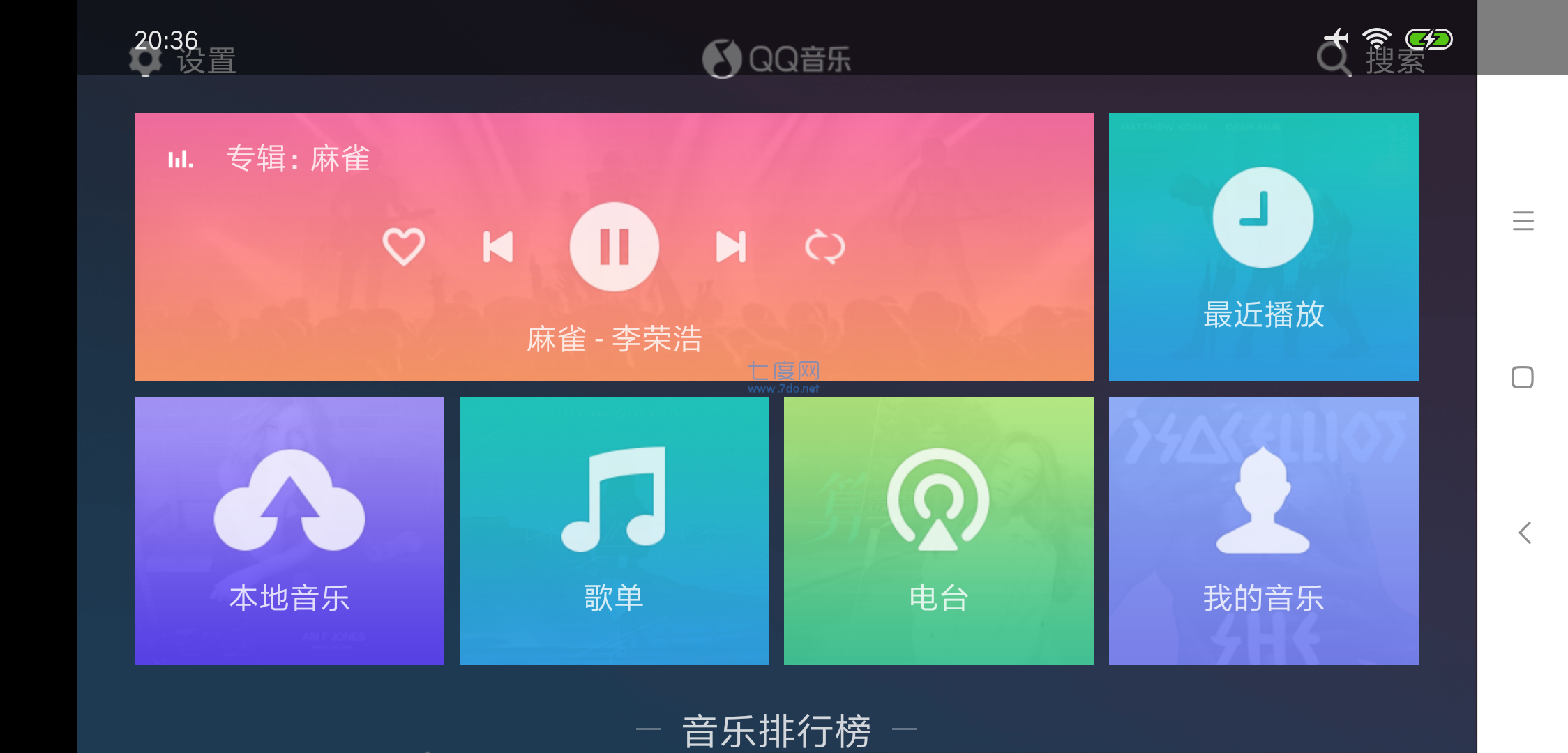This screenshot has height=753, width=1568.
Task: Tap the system home button
Action: pyautogui.click(x=1523, y=377)
